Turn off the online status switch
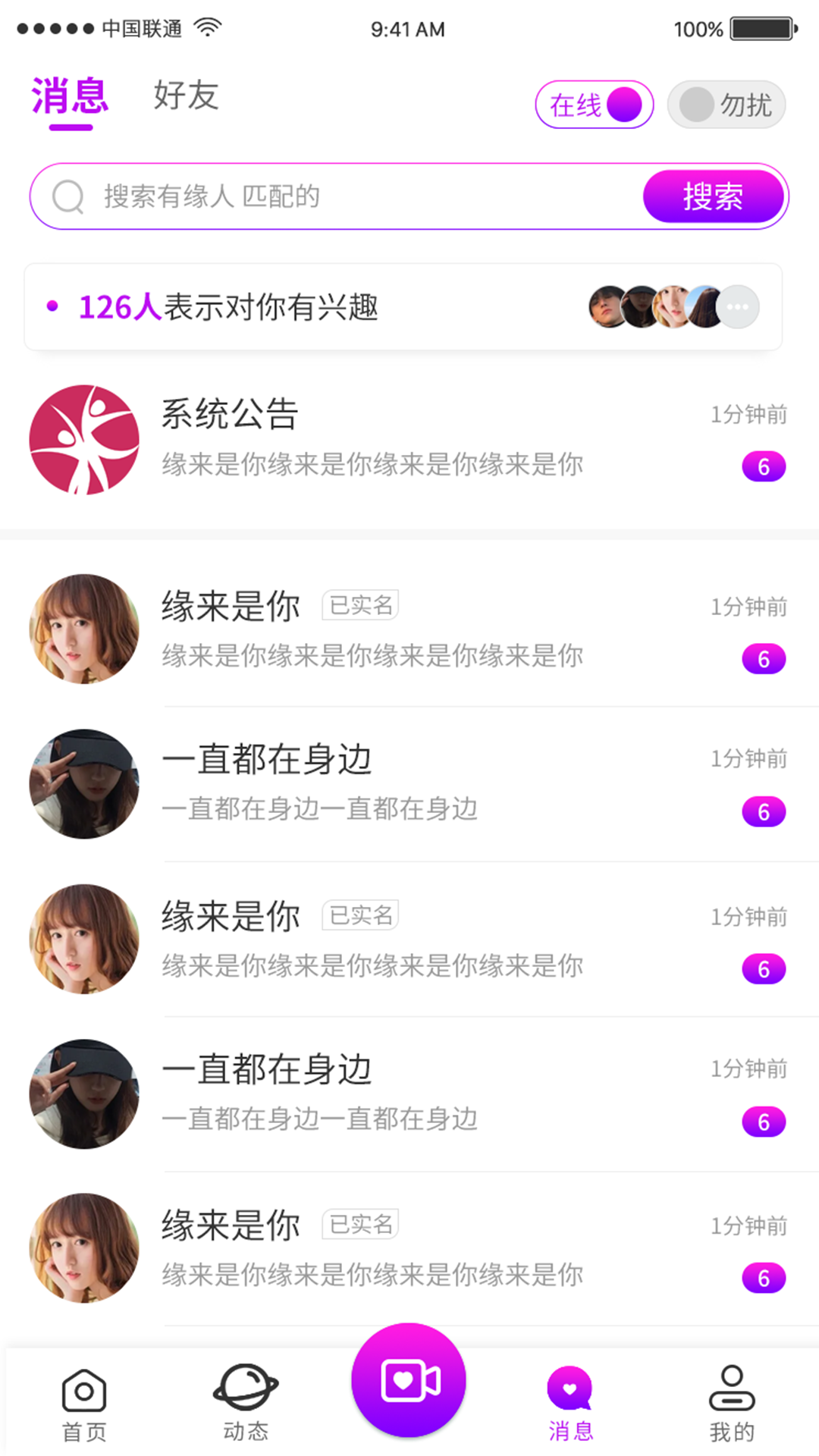This screenshot has width=819, height=1456. [623, 105]
